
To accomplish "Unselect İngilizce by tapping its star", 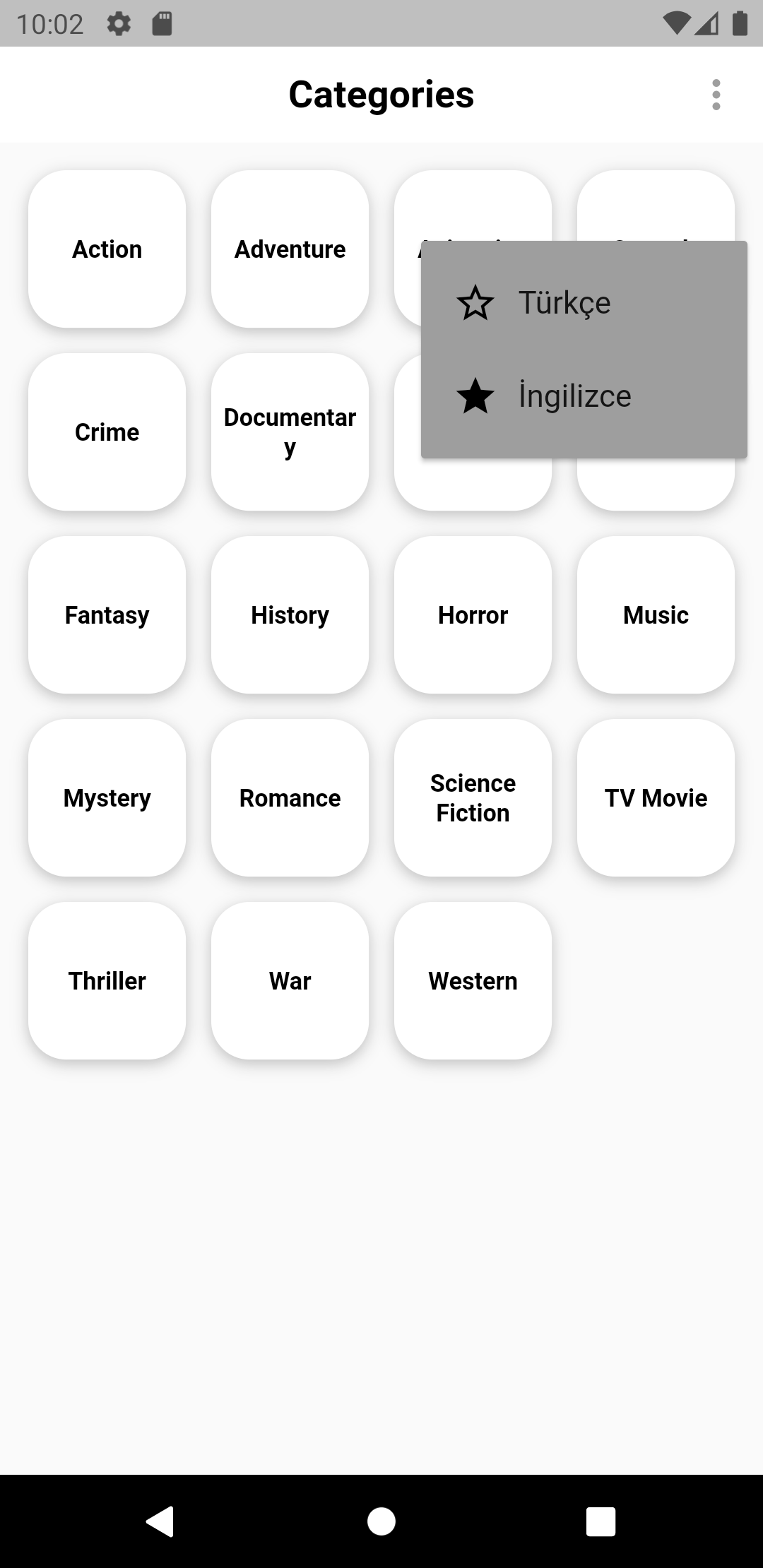I will click(x=475, y=396).
